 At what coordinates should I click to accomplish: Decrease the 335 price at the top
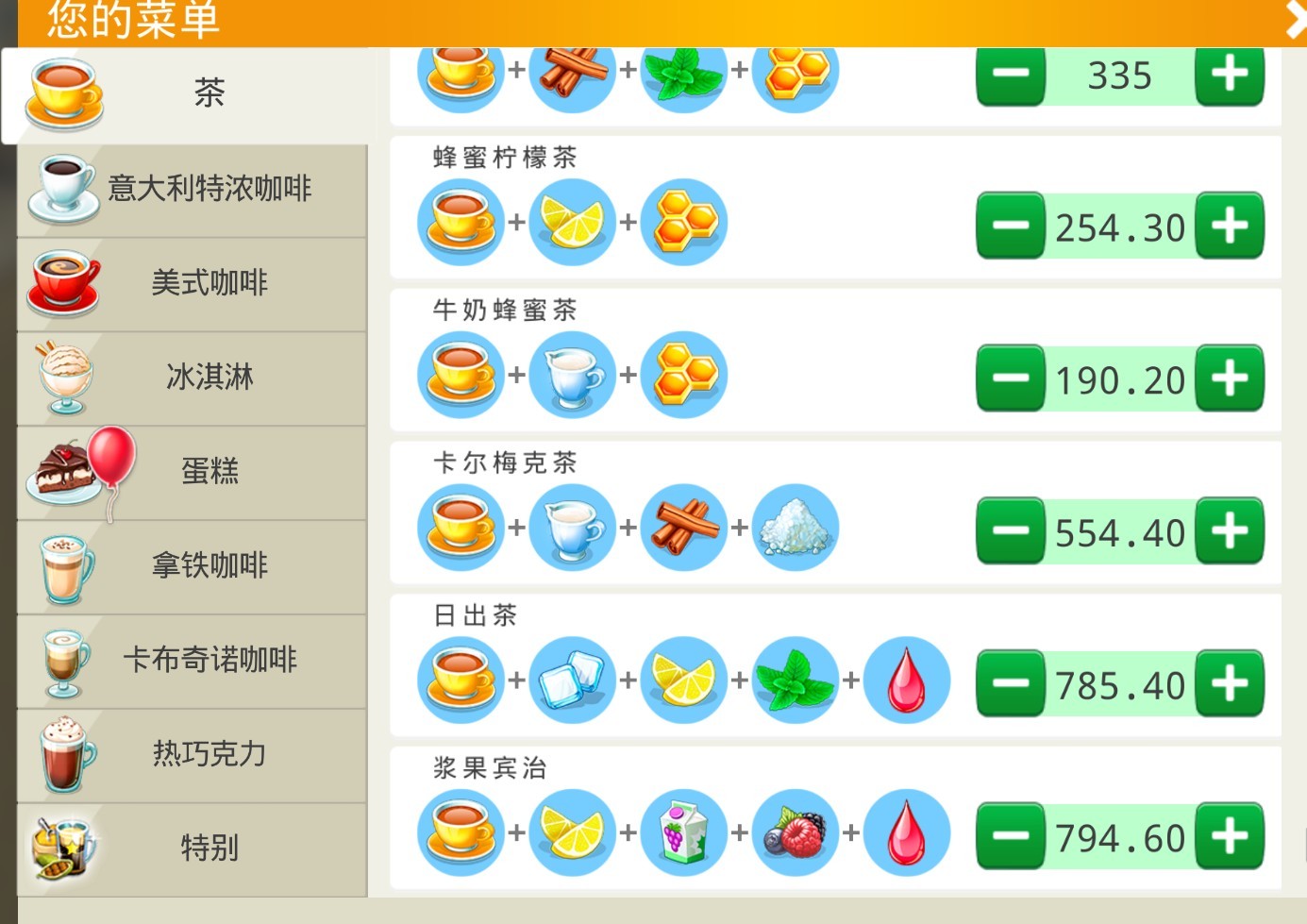[1011, 74]
